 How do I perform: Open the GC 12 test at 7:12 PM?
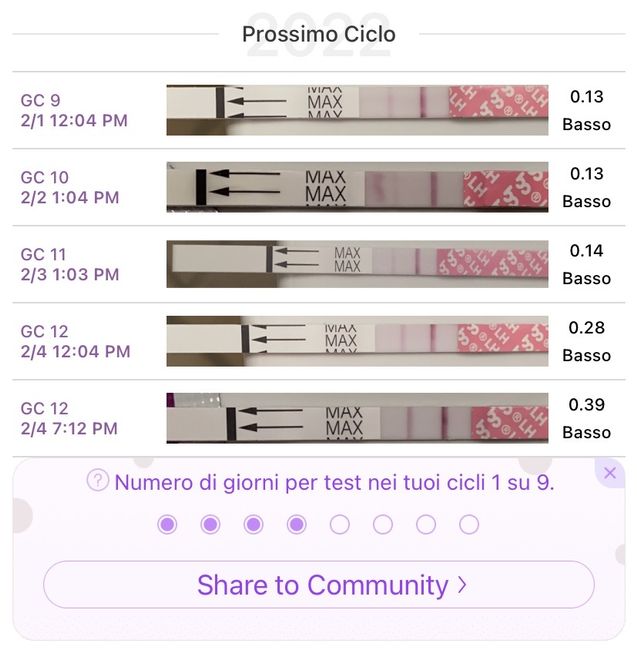click(x=318, y=418)
